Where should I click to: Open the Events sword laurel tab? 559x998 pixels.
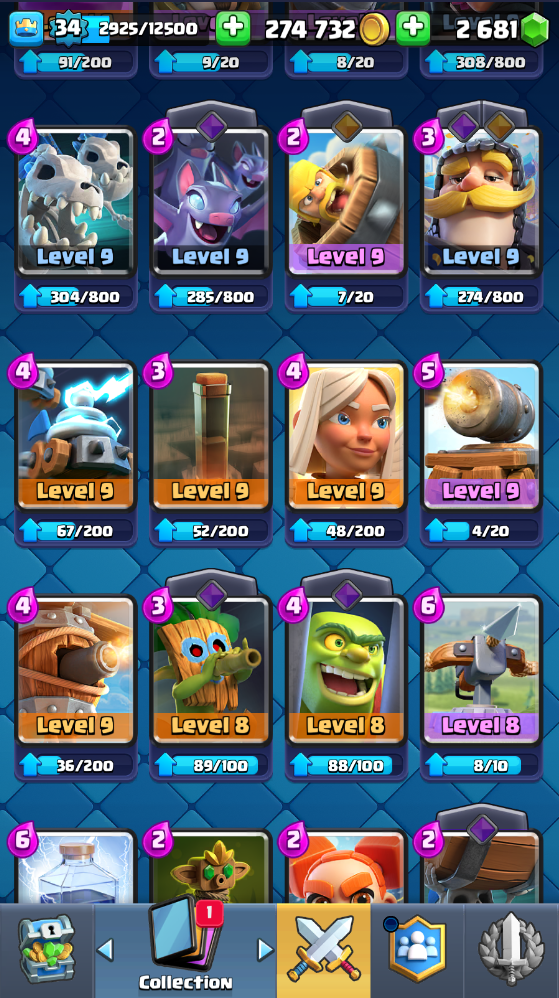[511, 950]
